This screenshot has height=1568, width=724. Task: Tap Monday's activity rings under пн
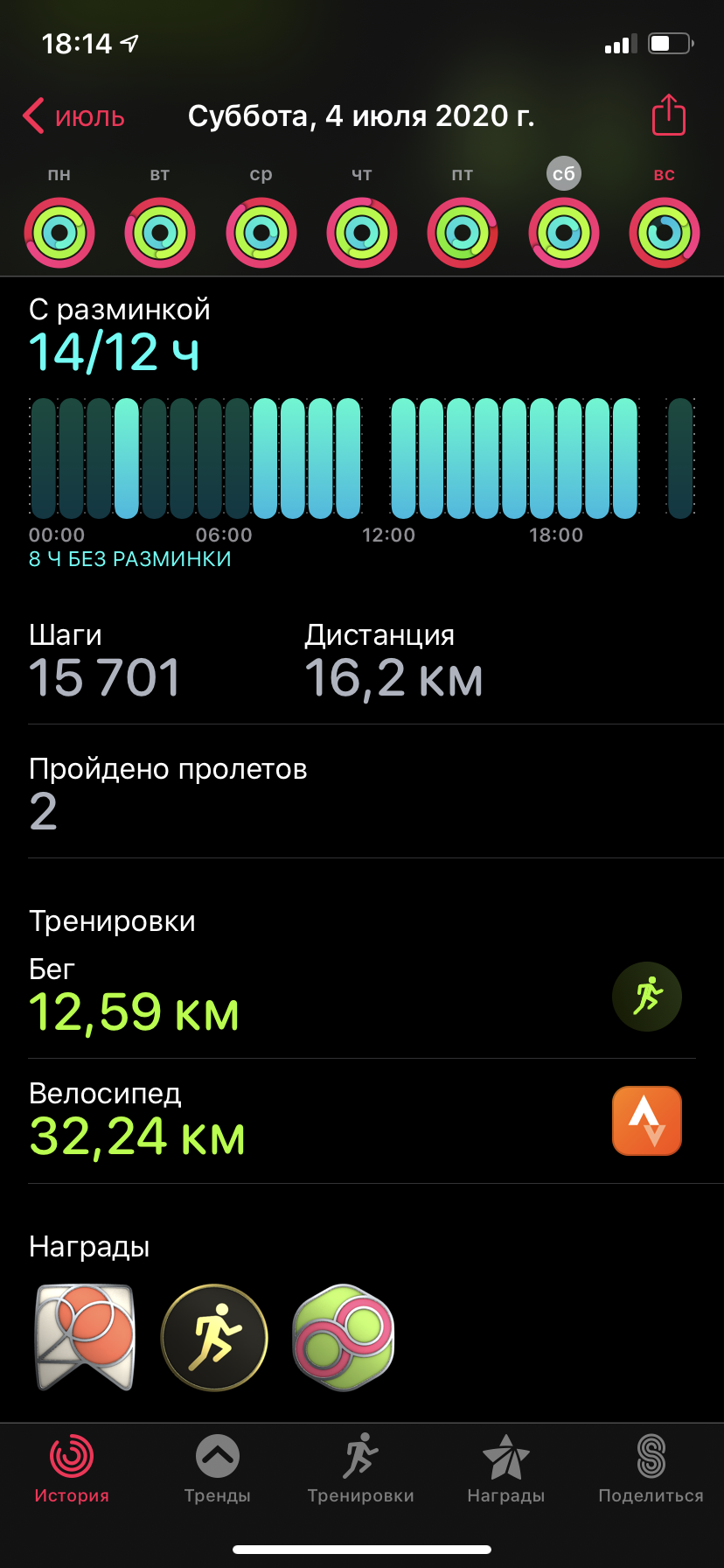tap(59, 232)
